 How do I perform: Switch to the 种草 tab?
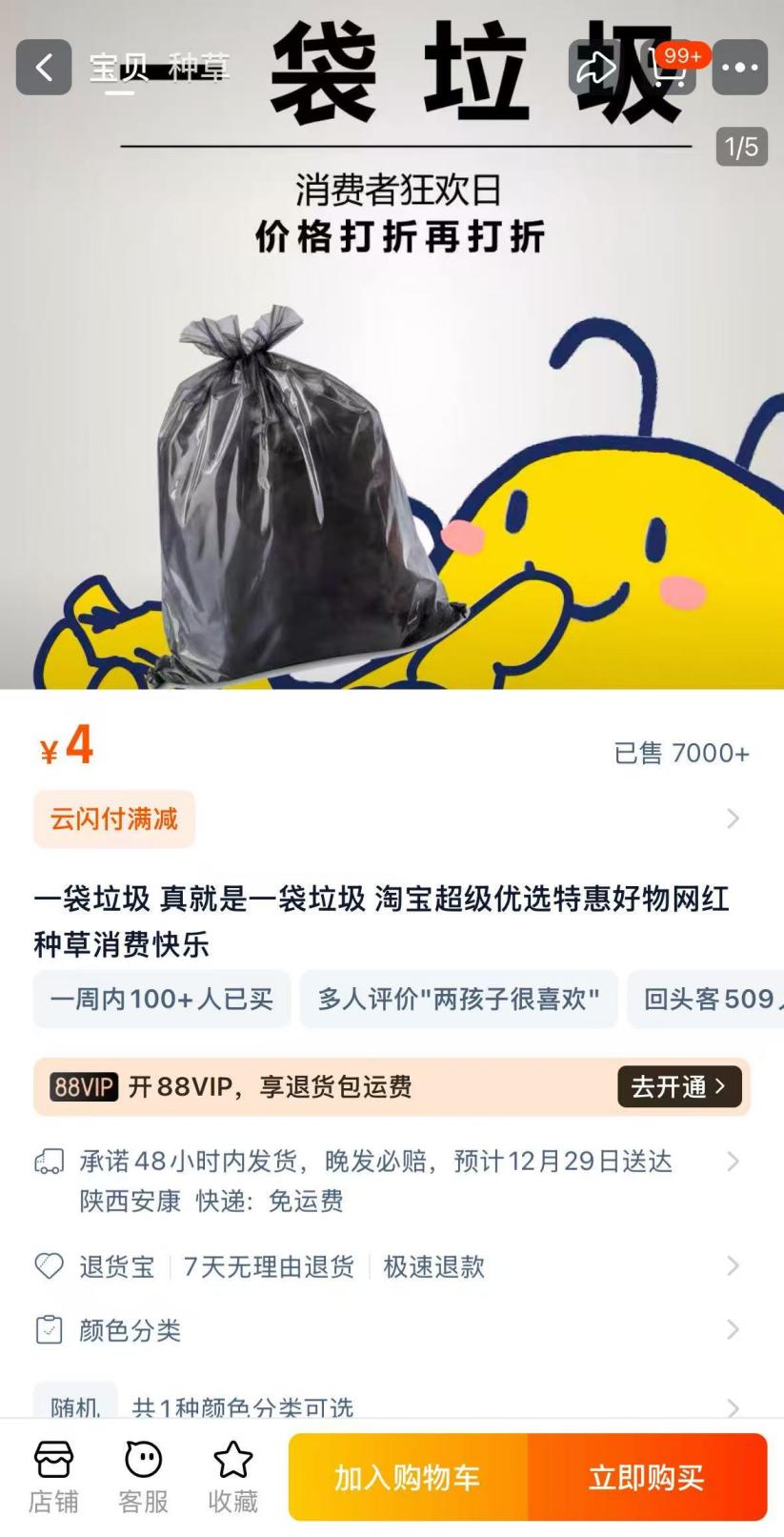199,67
